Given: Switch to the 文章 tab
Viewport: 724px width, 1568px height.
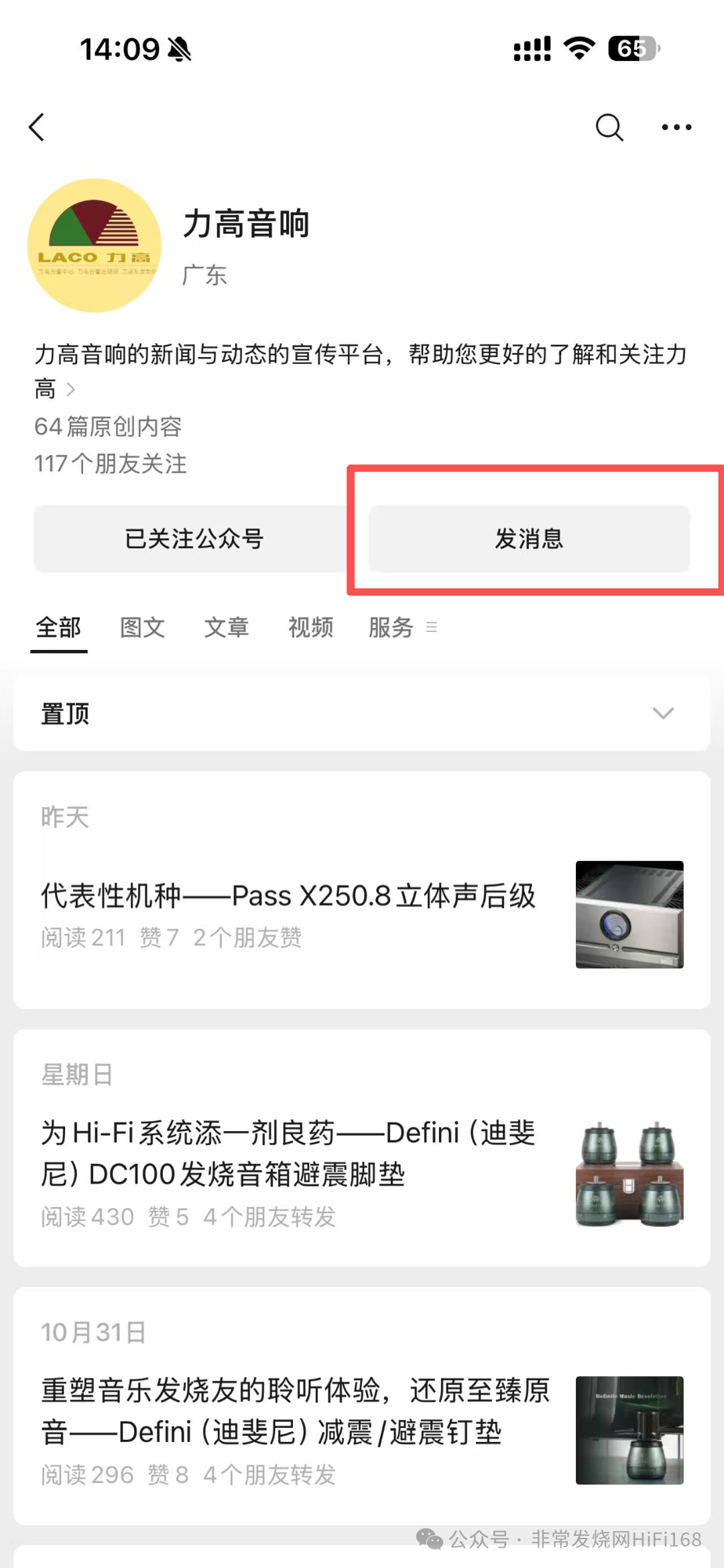Looking at the screenshot, I should pos(227,628).
